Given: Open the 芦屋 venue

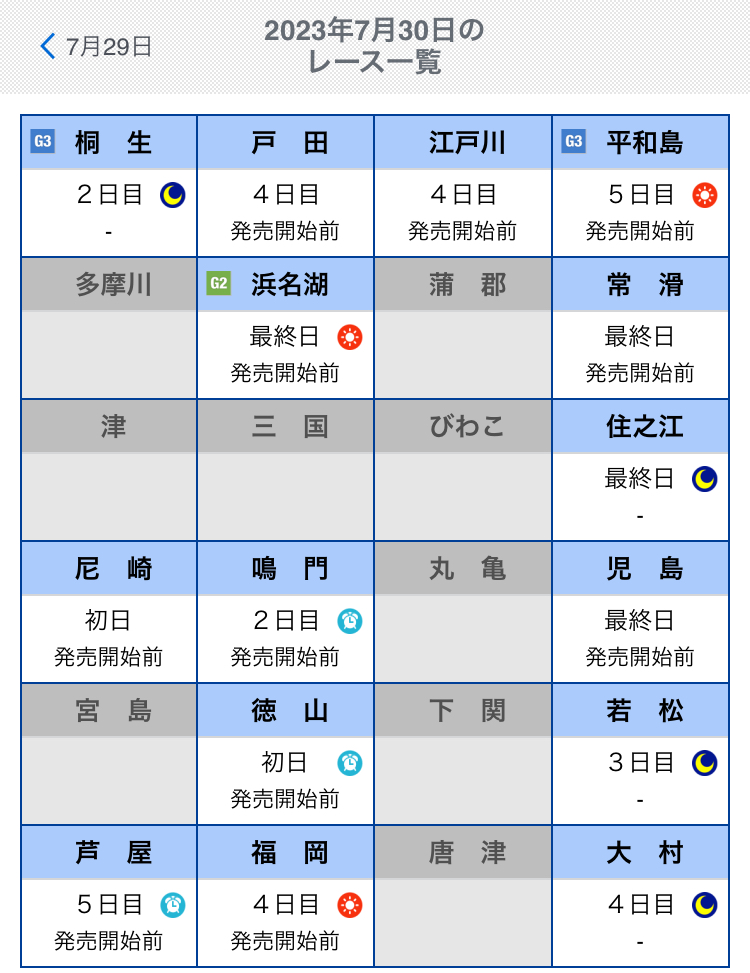Looking at the screenshot, I should (x=109, y=896).
